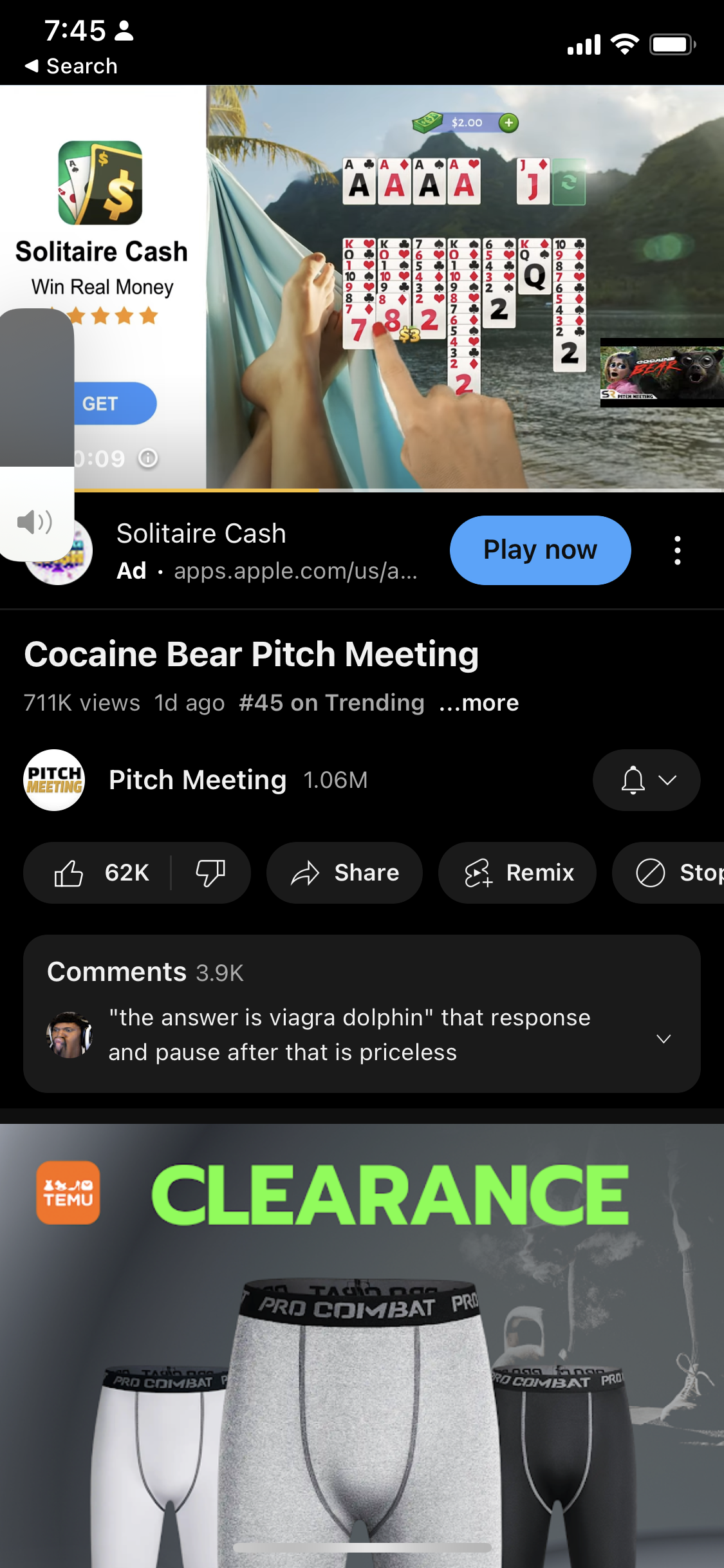Tap the Play now ad button
This screenshot has height=1568, width=724.
pos(540,550)
